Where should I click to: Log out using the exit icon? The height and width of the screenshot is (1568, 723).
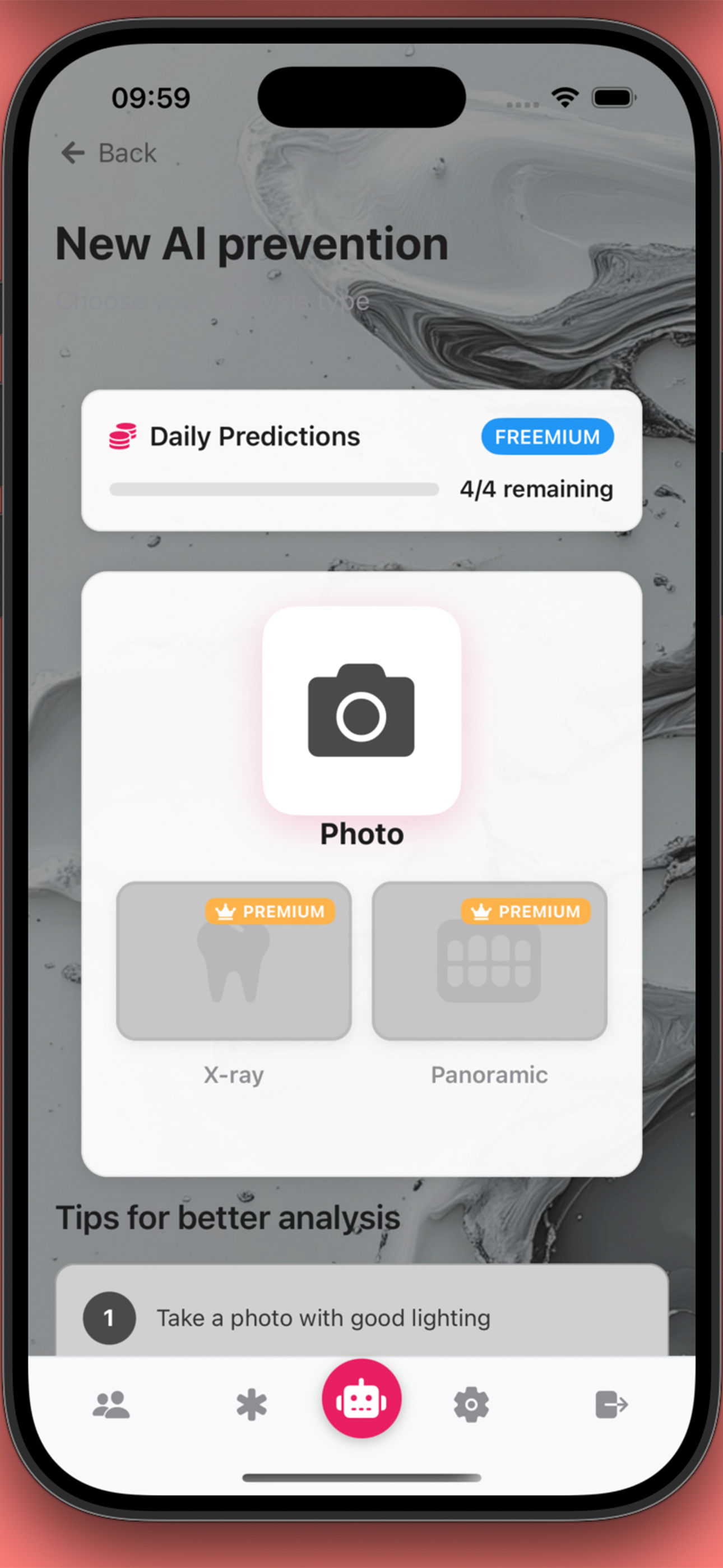[x=611, y=1404]
